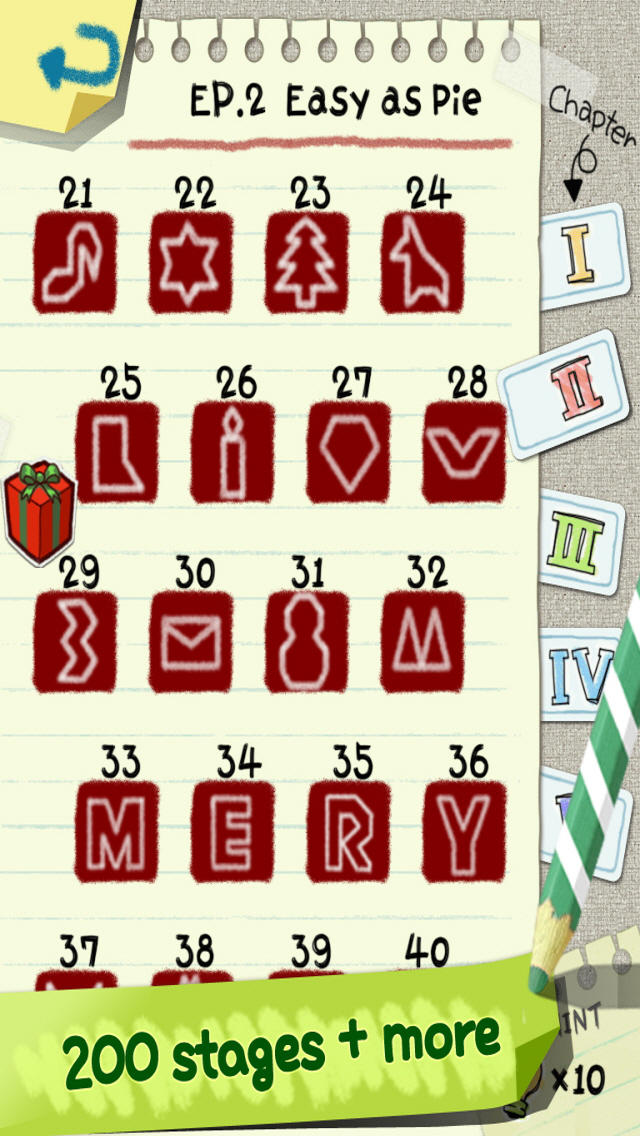The height and width of the screenshot is (1136, 640).
Task: Jump to chapter IV tab
Action: point(583,676)
